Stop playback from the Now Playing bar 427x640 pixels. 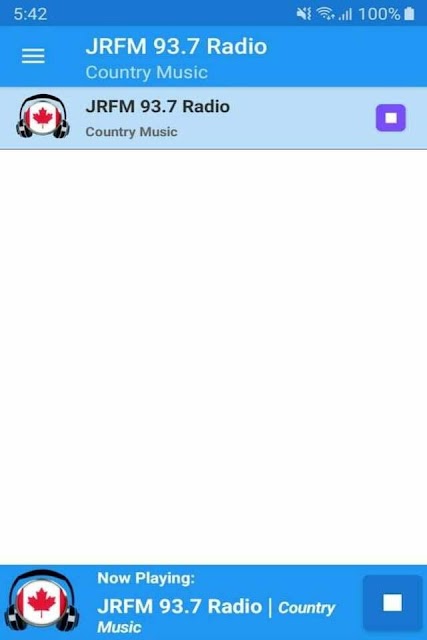[392, 602]
